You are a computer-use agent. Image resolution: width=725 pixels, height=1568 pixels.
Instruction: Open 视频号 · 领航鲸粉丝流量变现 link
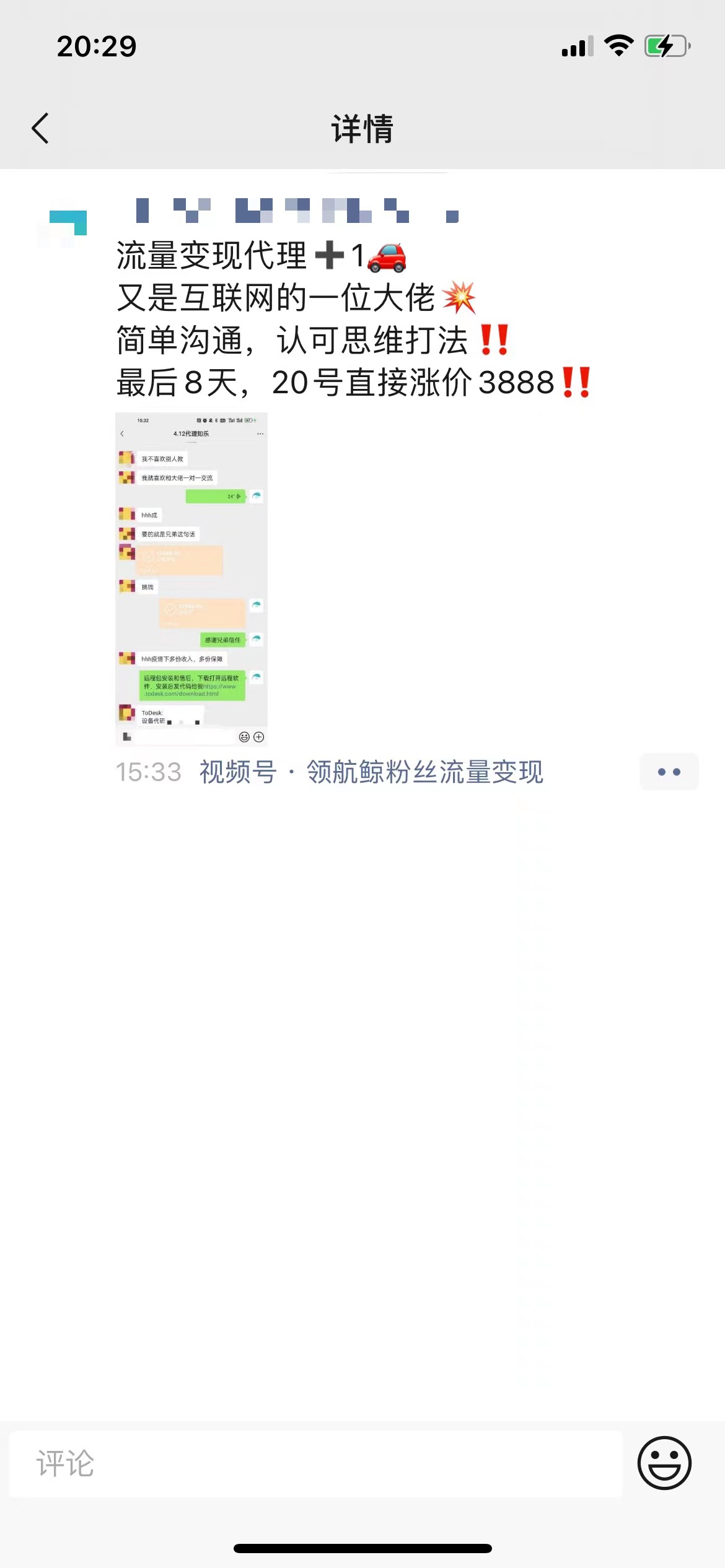coord(371,772)
